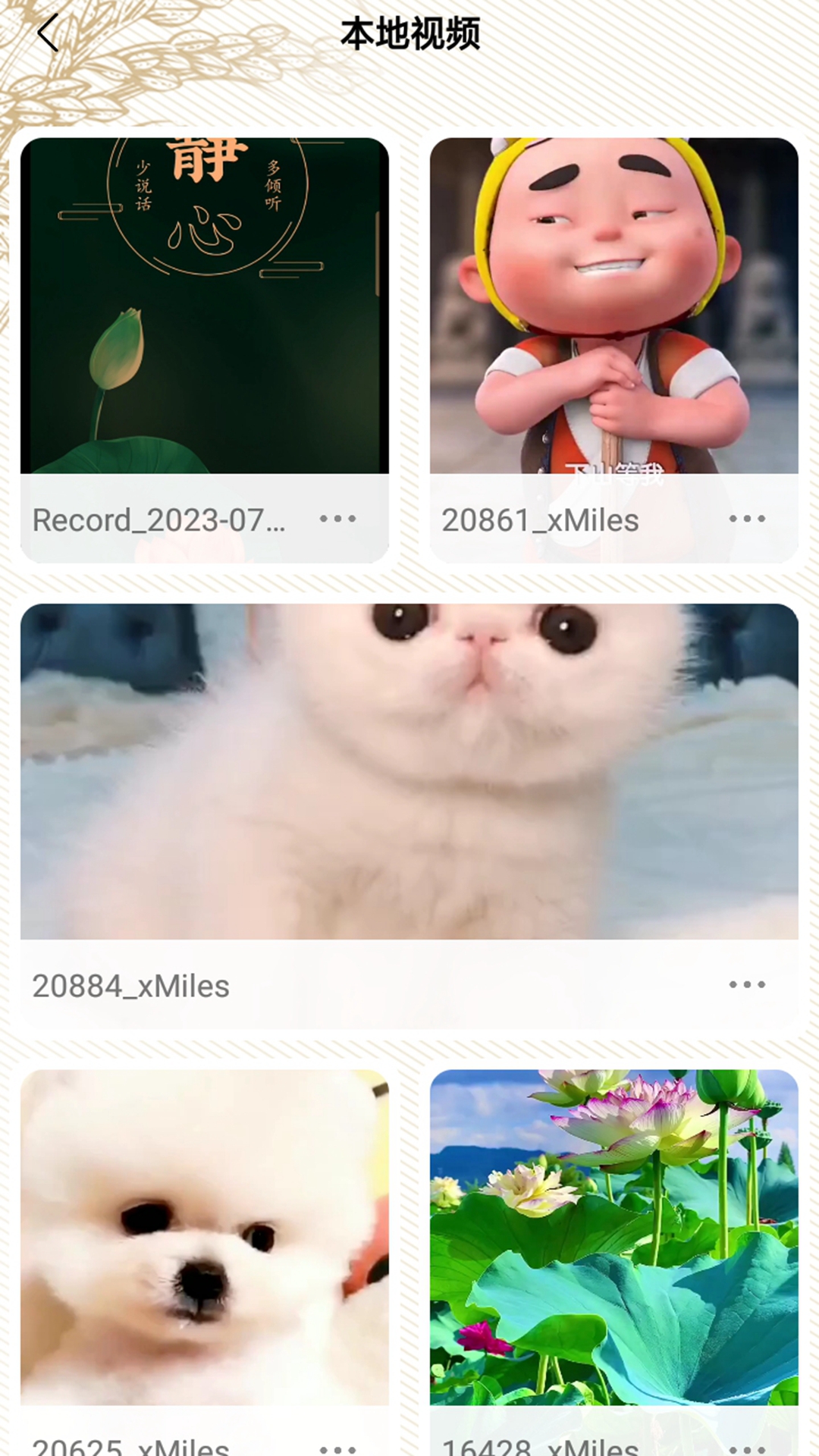
Task: Open more options for 20625_xMiles
Action: tap(337, 1448)
